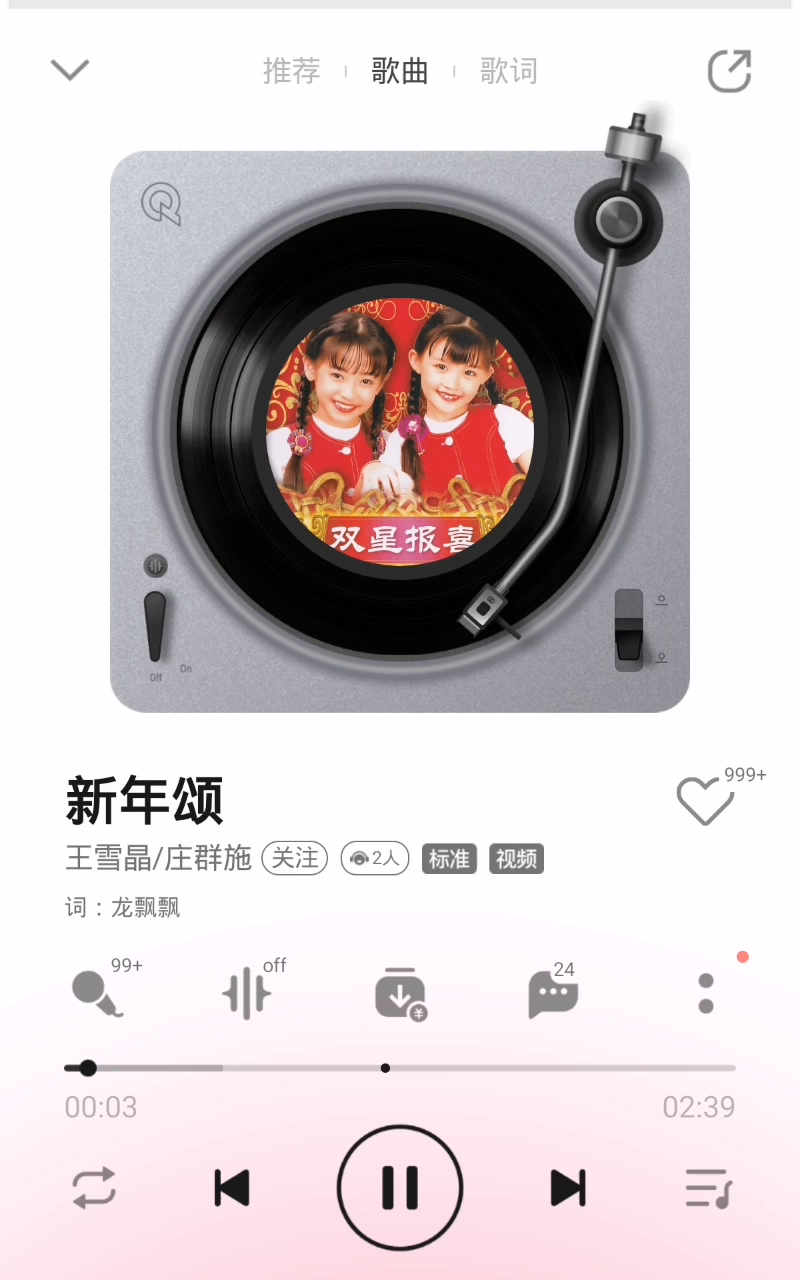Screen dimensions: 800x1280
Task: Switch to the 歌词 tab
Action: 508,71
